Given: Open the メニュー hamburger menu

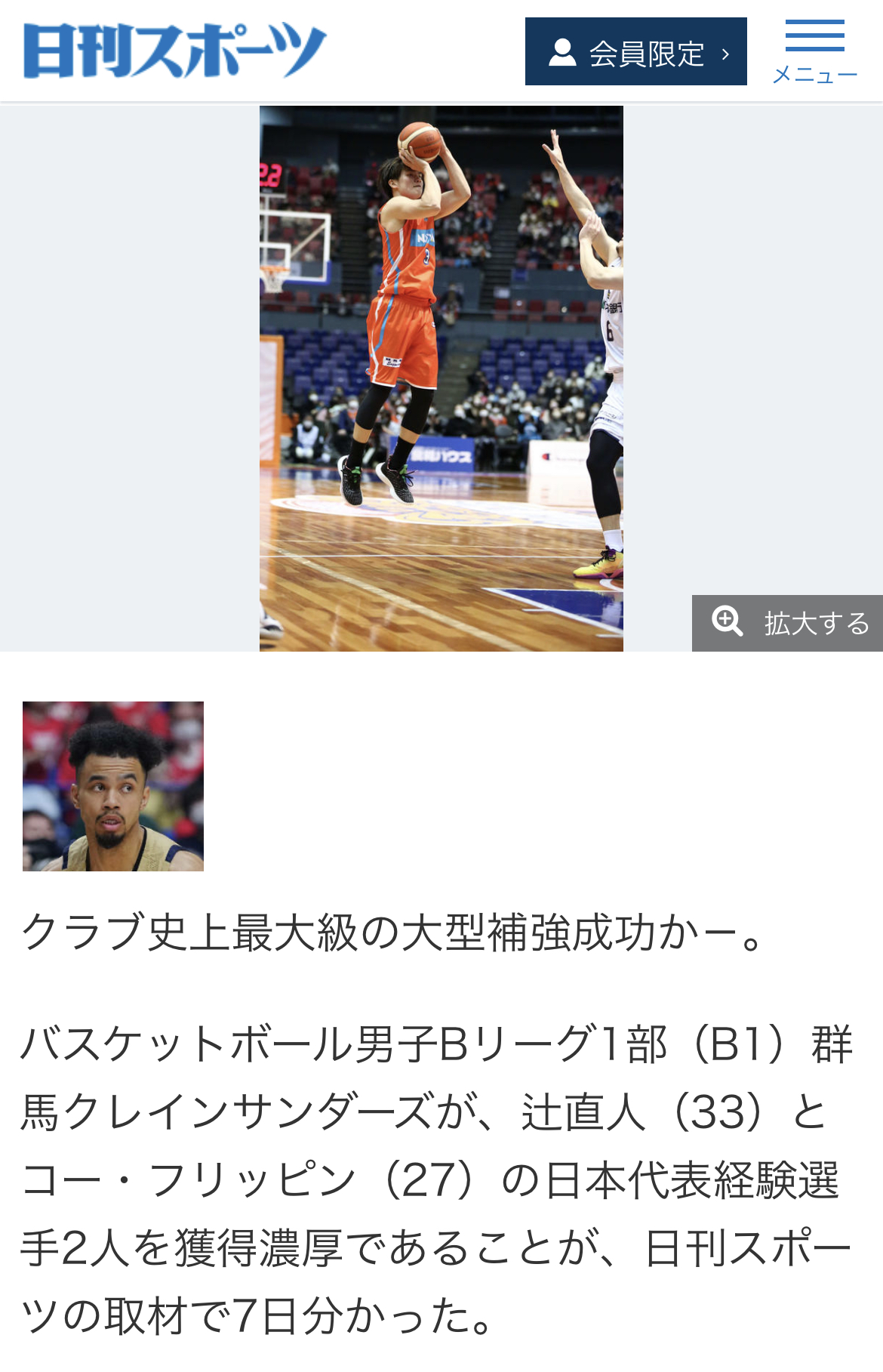Looking at the screenshot, I should 814,51.
